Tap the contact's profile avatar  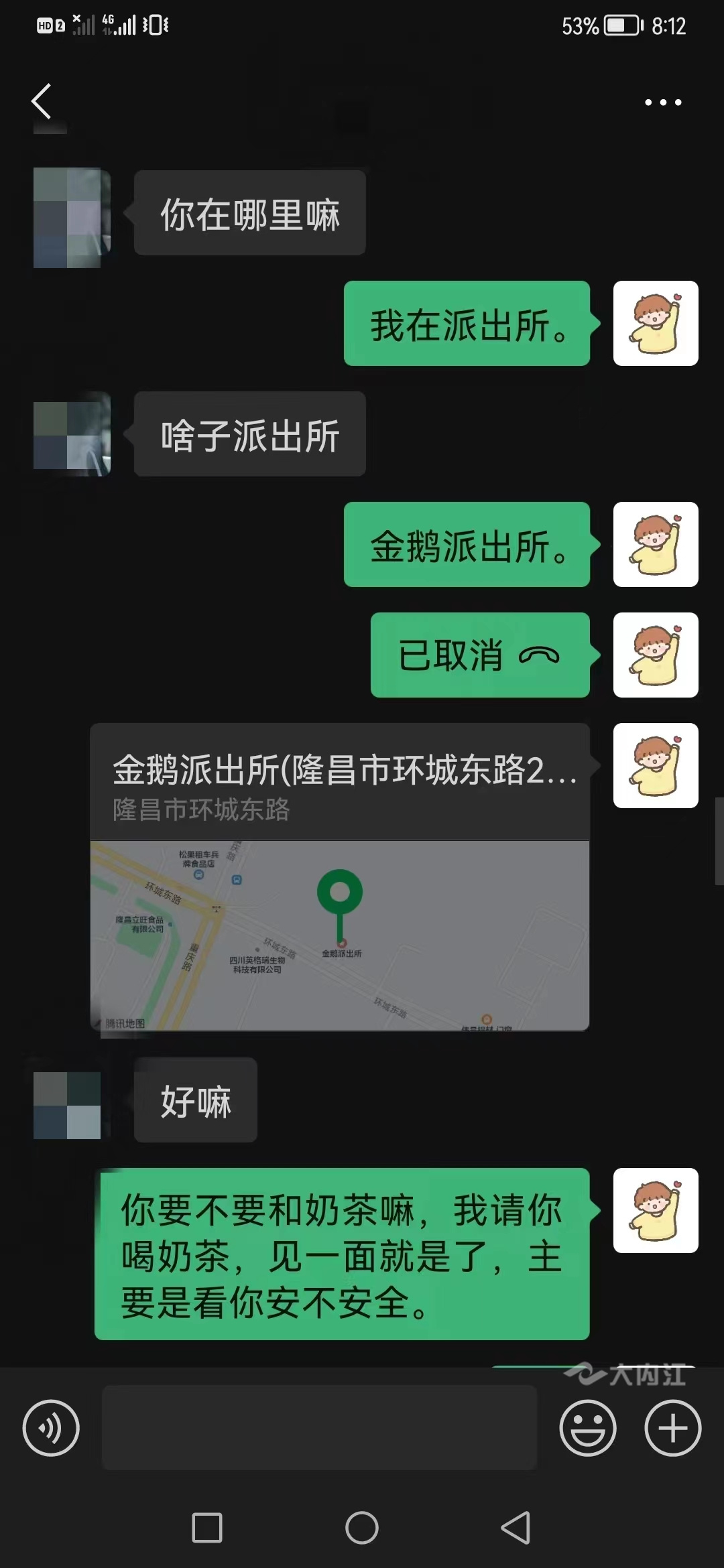[70, 214]
